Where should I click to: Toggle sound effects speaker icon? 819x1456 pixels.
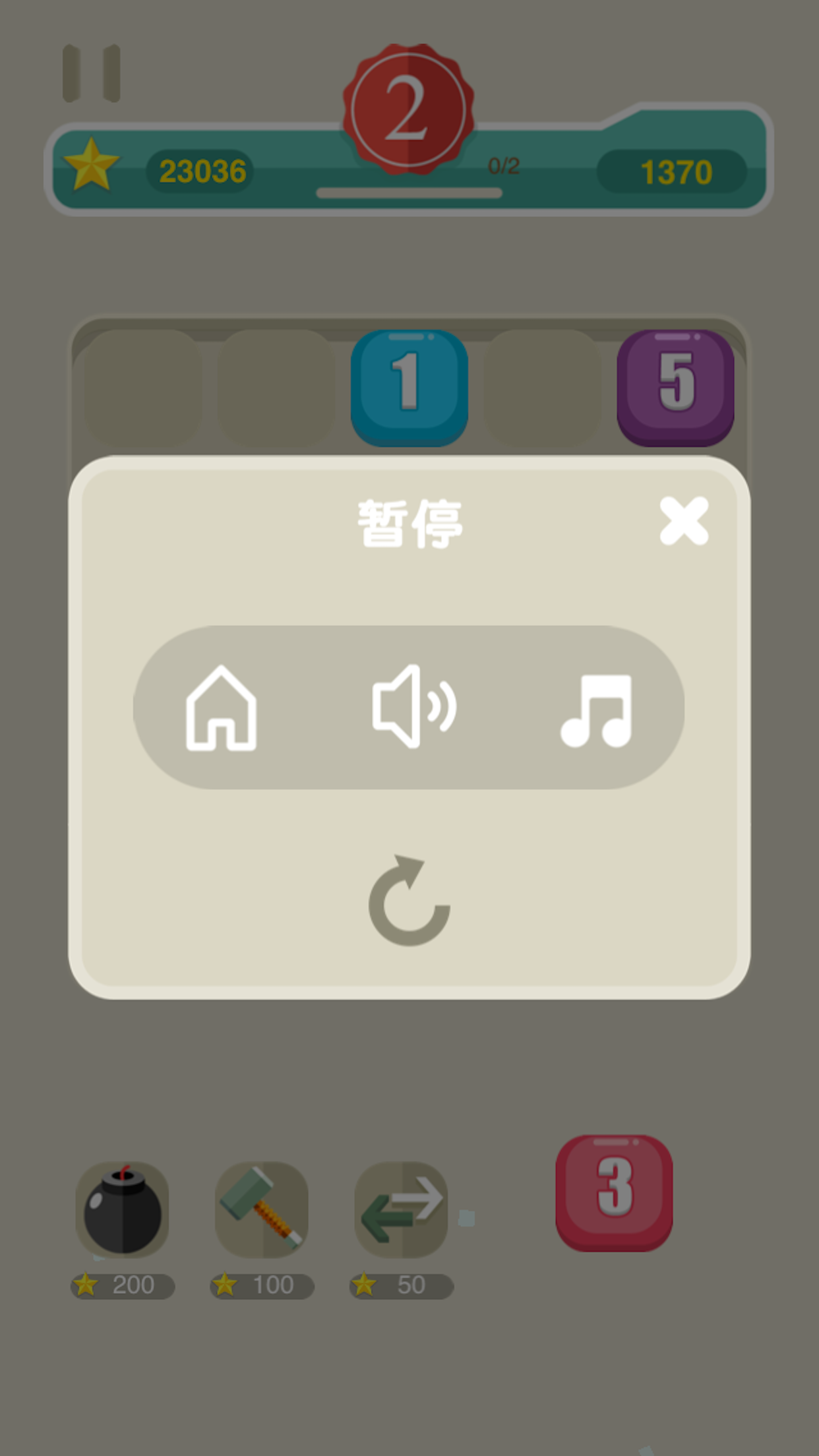412,707
